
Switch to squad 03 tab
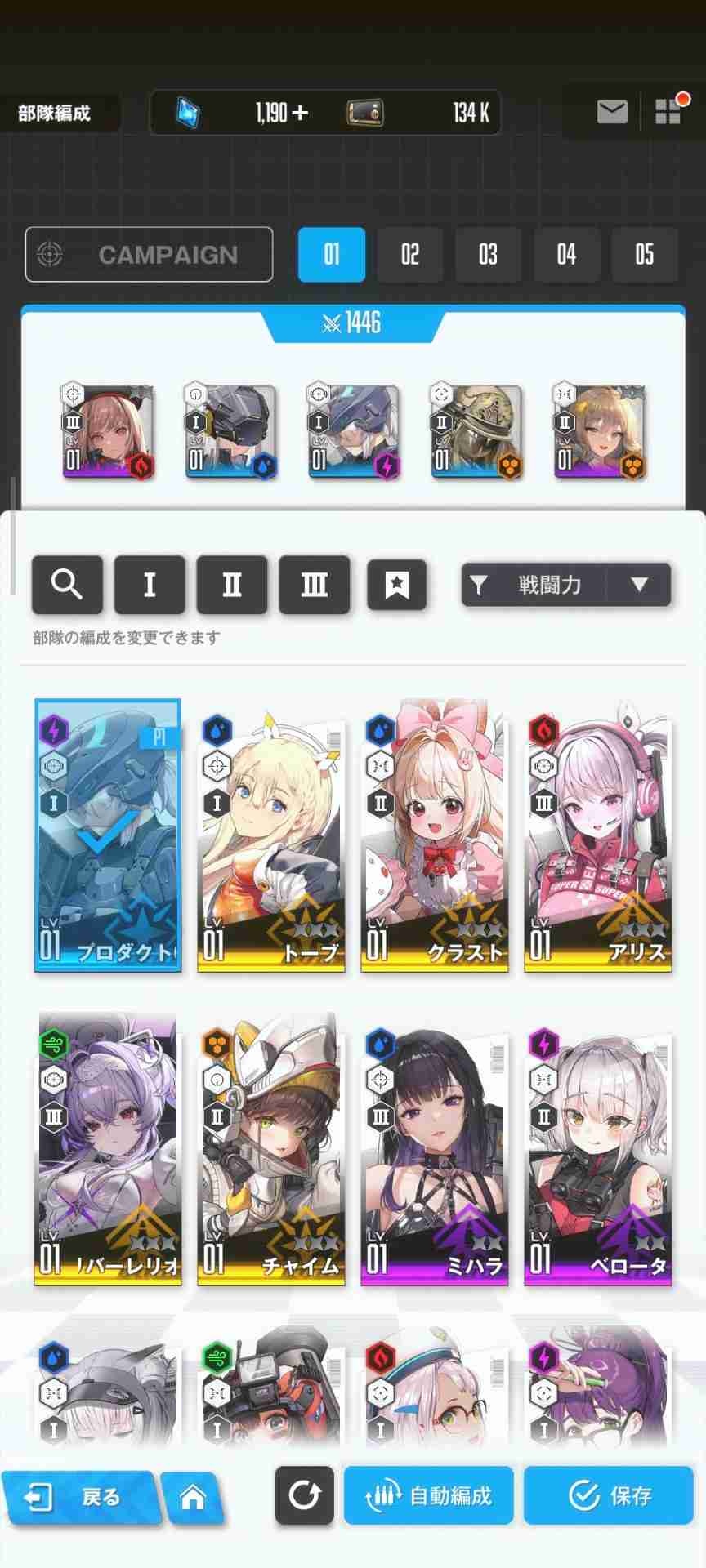pos(488,255)
